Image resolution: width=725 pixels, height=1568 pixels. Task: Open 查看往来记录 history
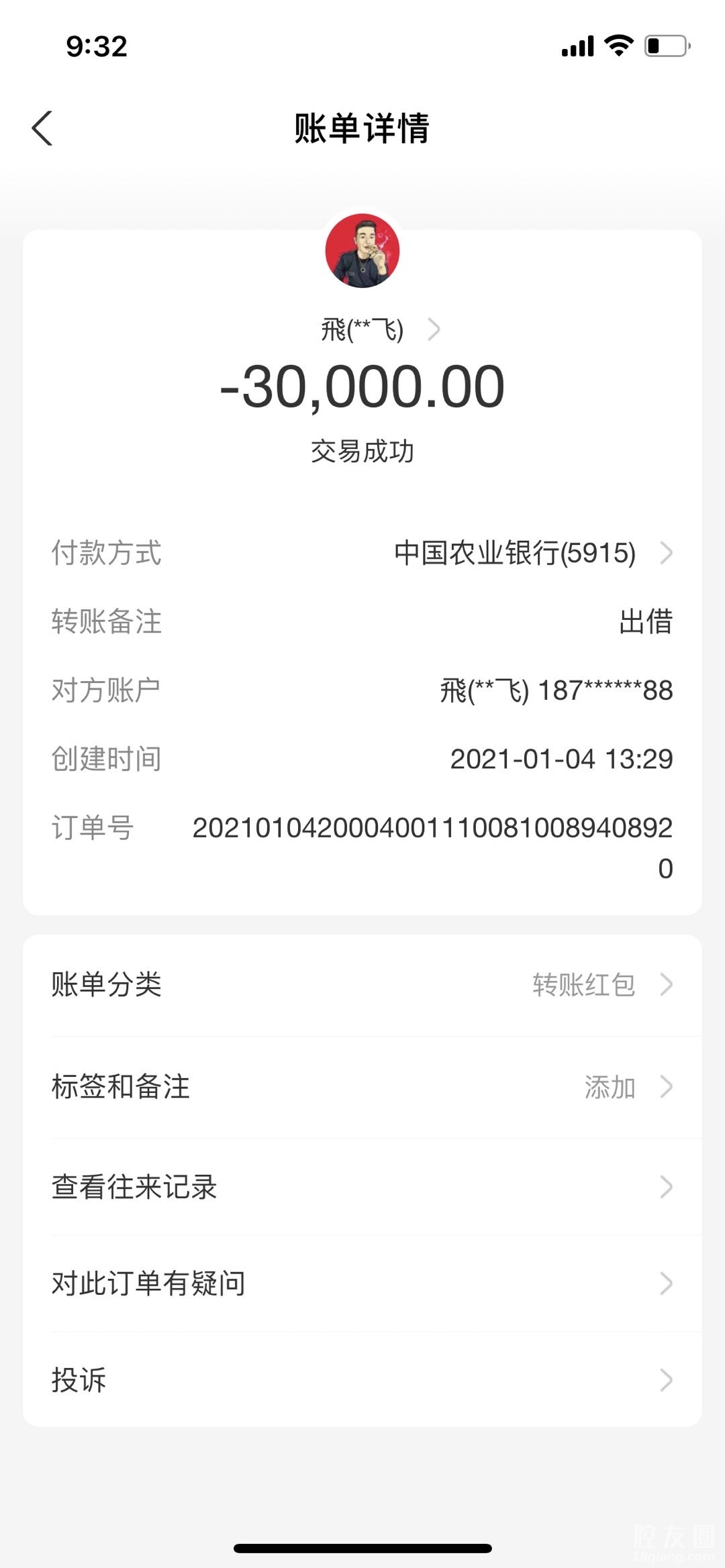(x=362, y=1187)
